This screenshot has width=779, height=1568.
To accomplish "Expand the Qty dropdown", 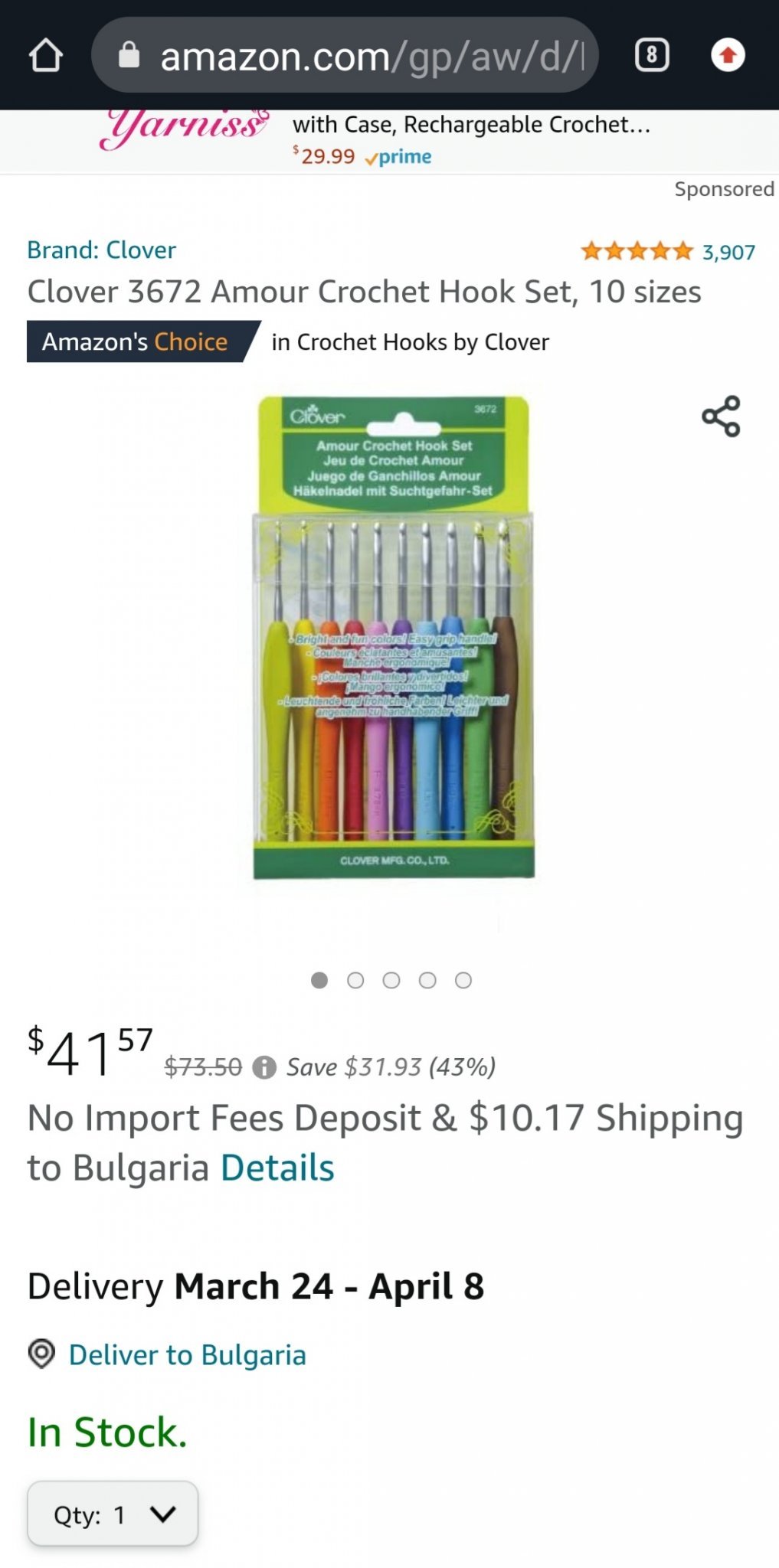I will [113, 1514].
